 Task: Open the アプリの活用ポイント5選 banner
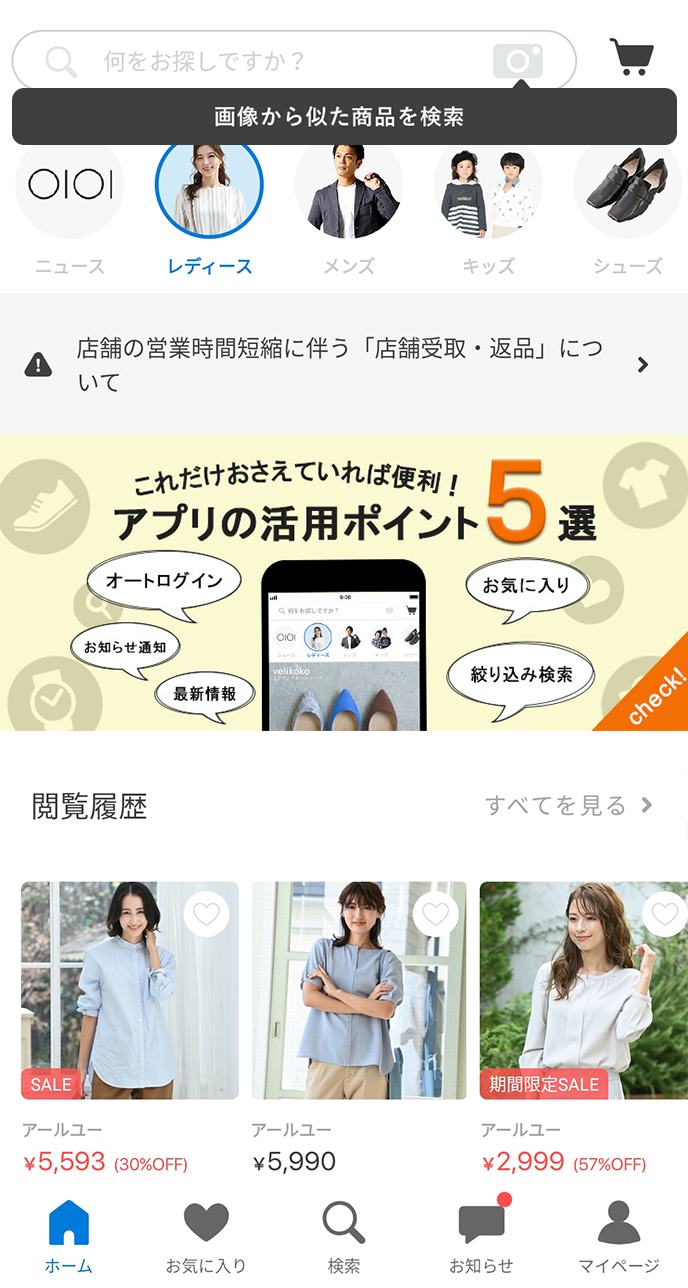point(344,582)
